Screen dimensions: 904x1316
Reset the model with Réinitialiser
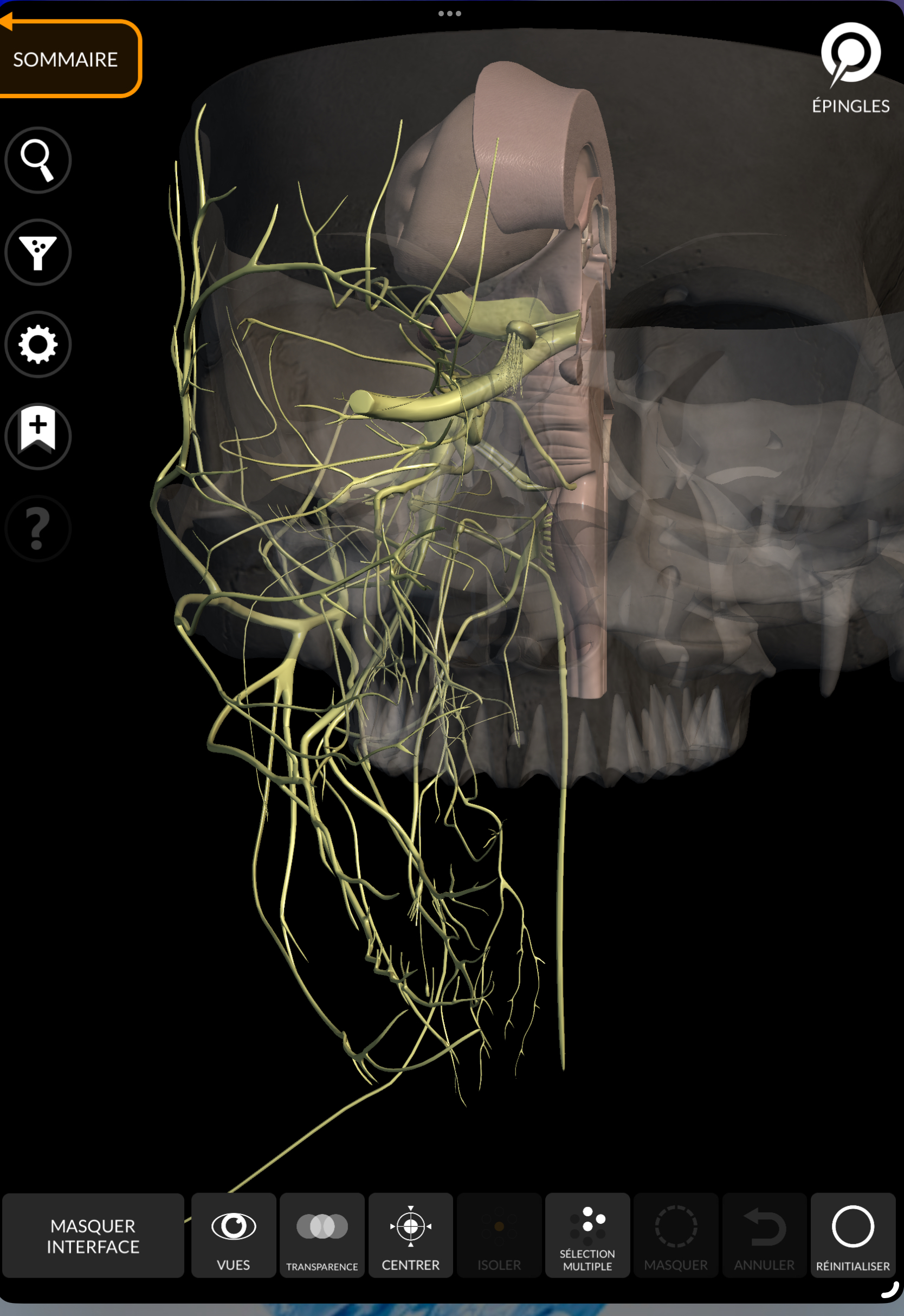(853, 1236)
